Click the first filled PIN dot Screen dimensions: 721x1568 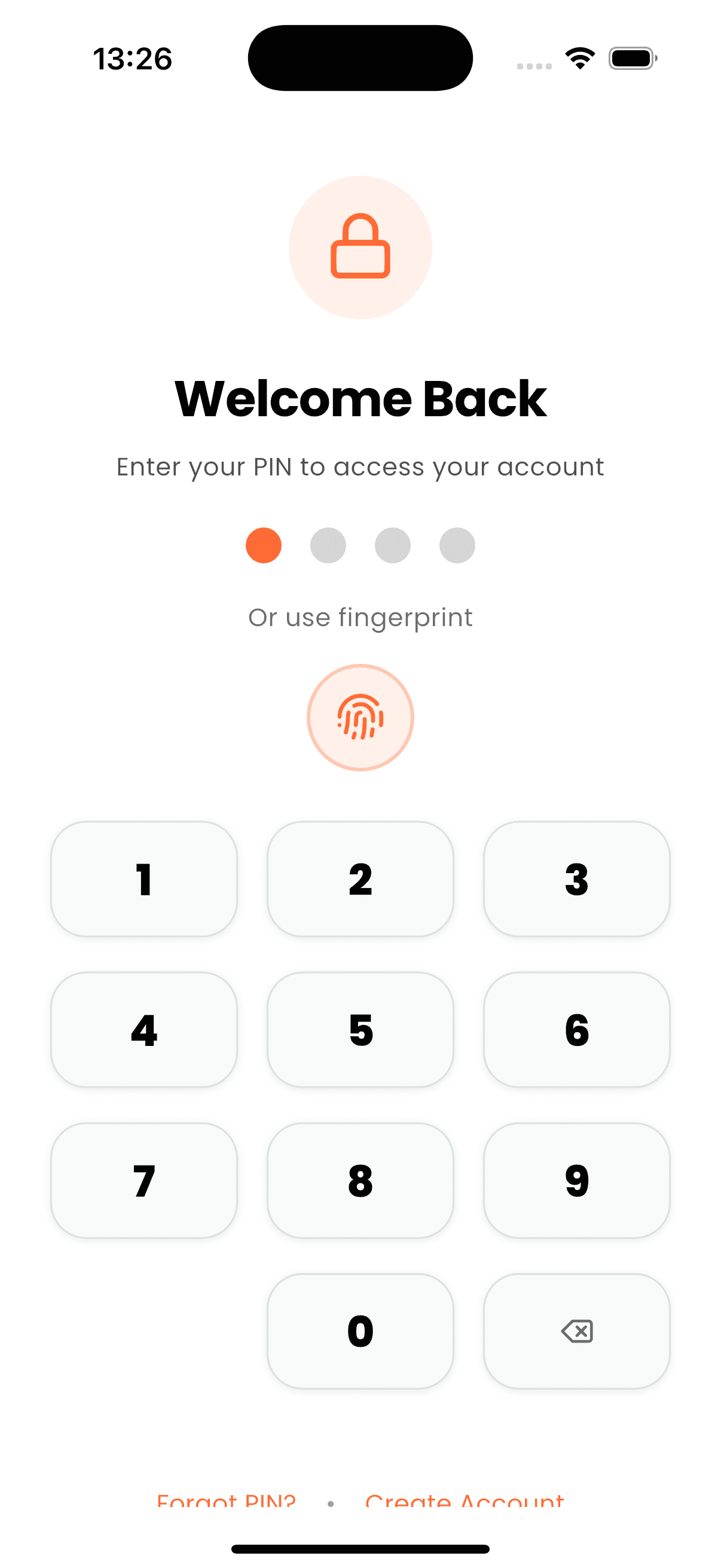[263, 545]
